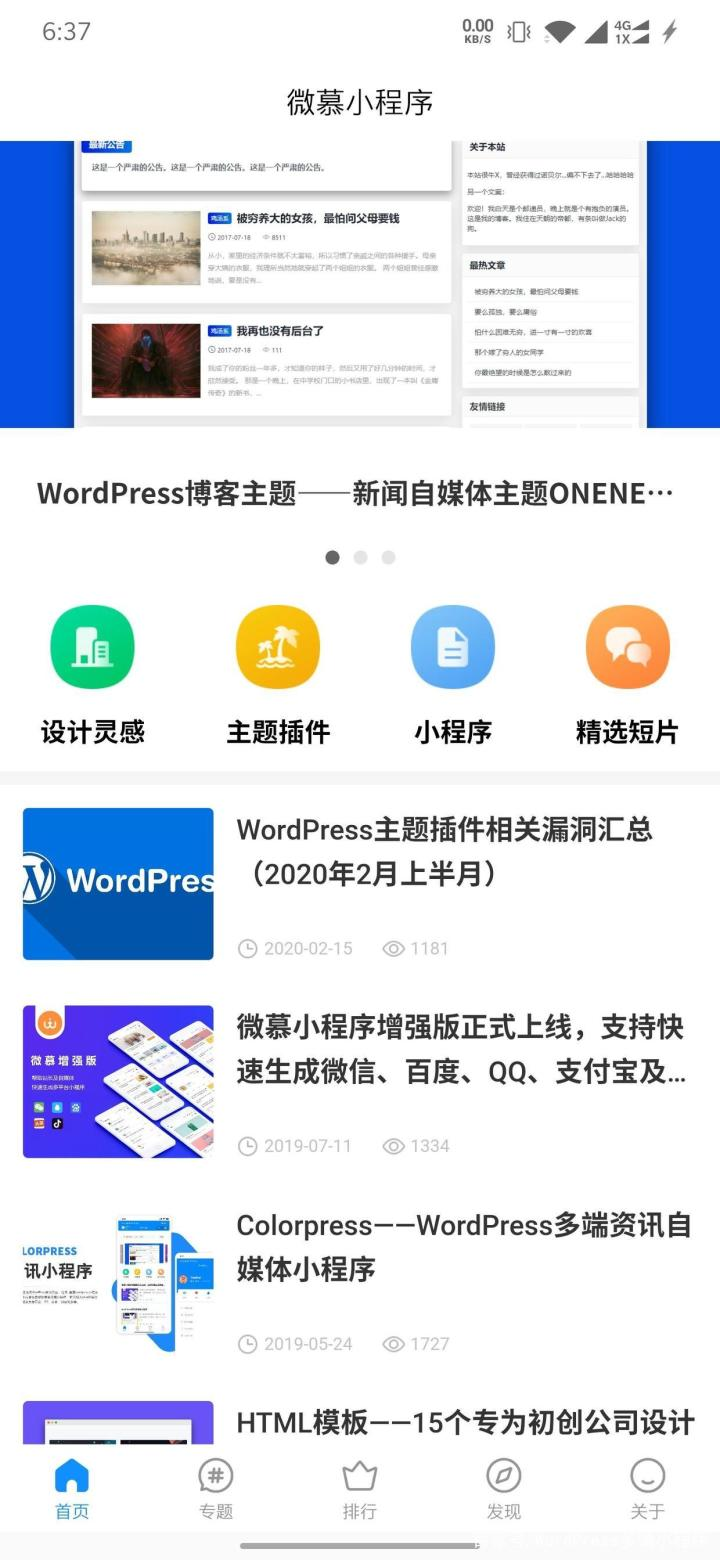Select the second carousel indicator dot

point(360,557)
